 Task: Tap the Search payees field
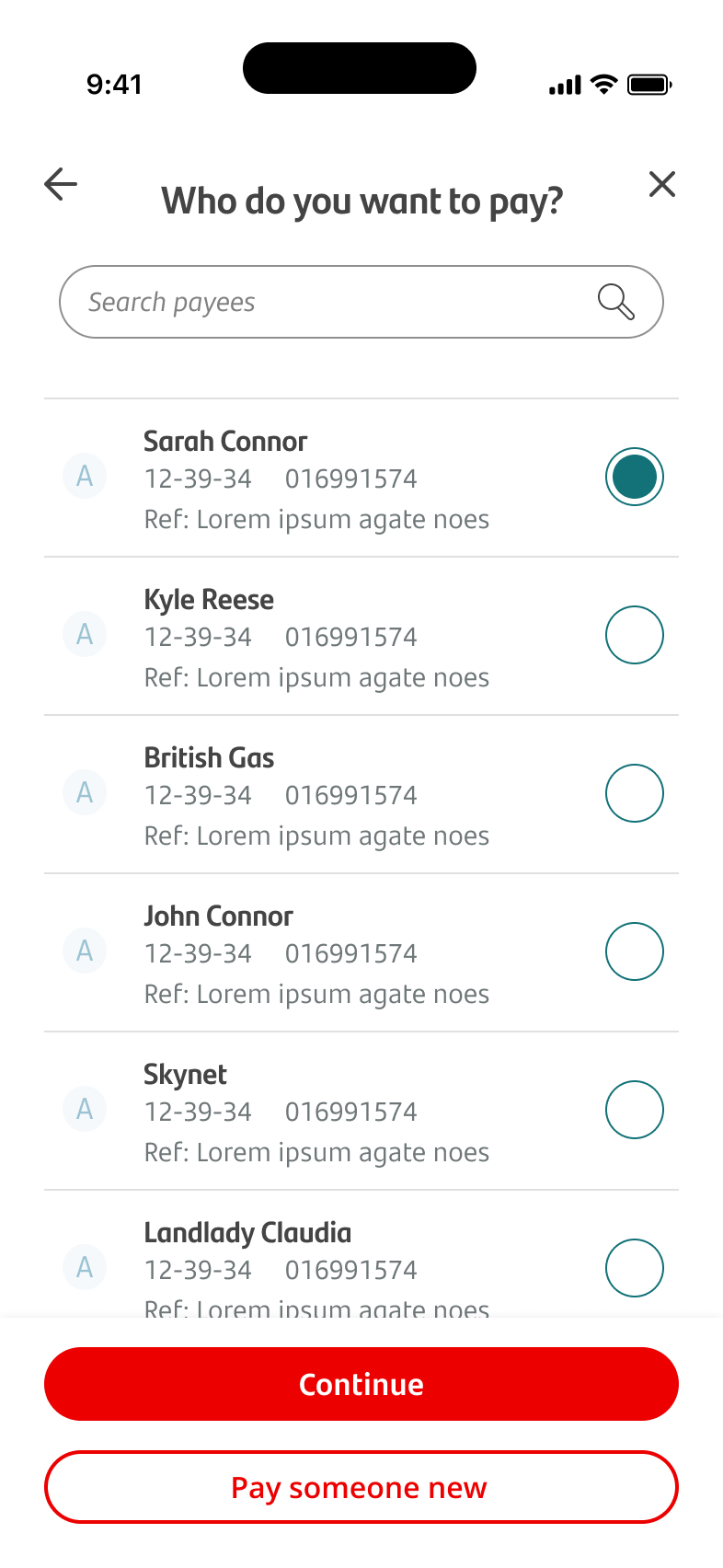(331, 302)
